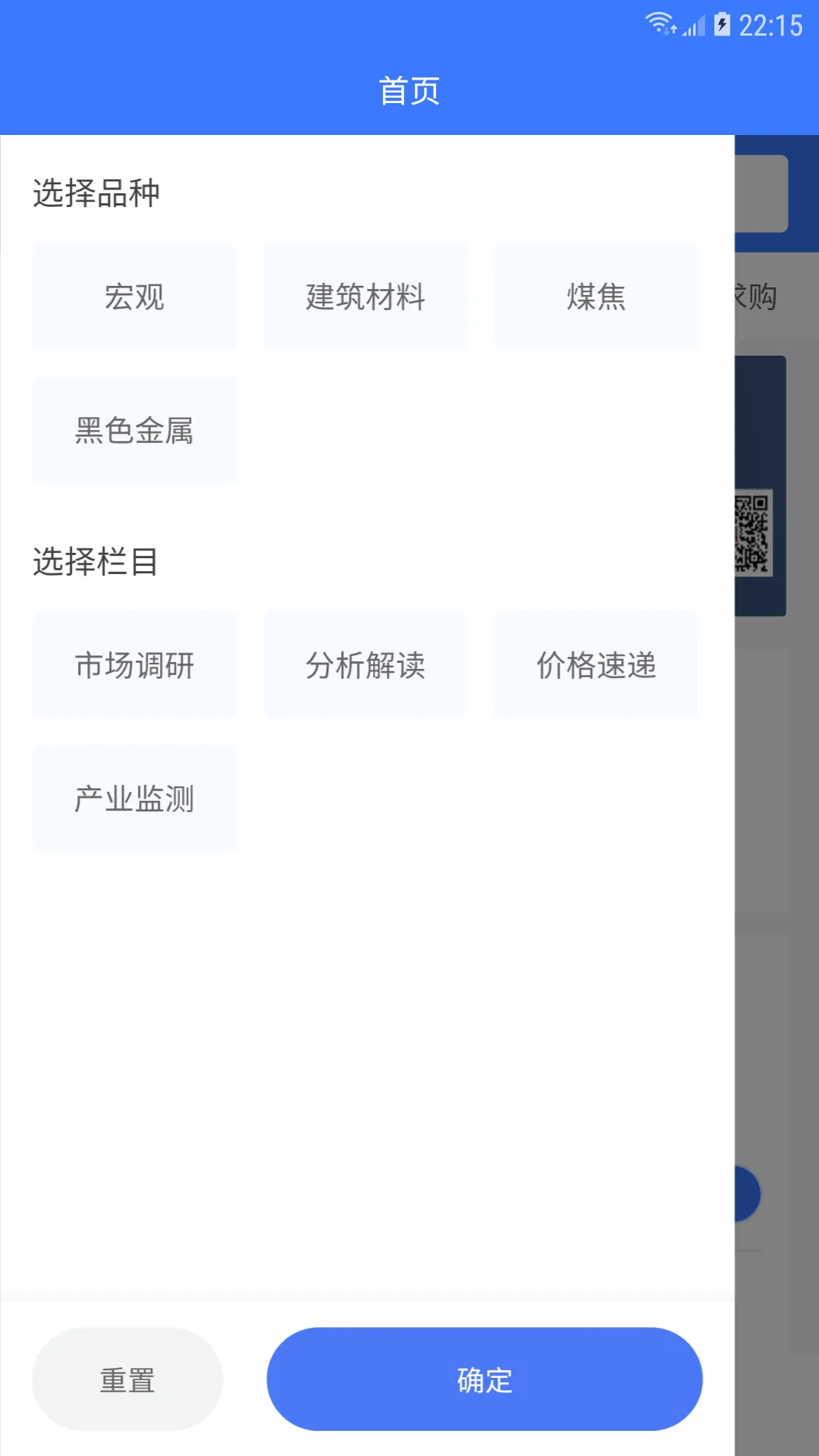Toggle the 煤焦 variety filter
This screenshot has width=819, height=1456.
point(596,296)
